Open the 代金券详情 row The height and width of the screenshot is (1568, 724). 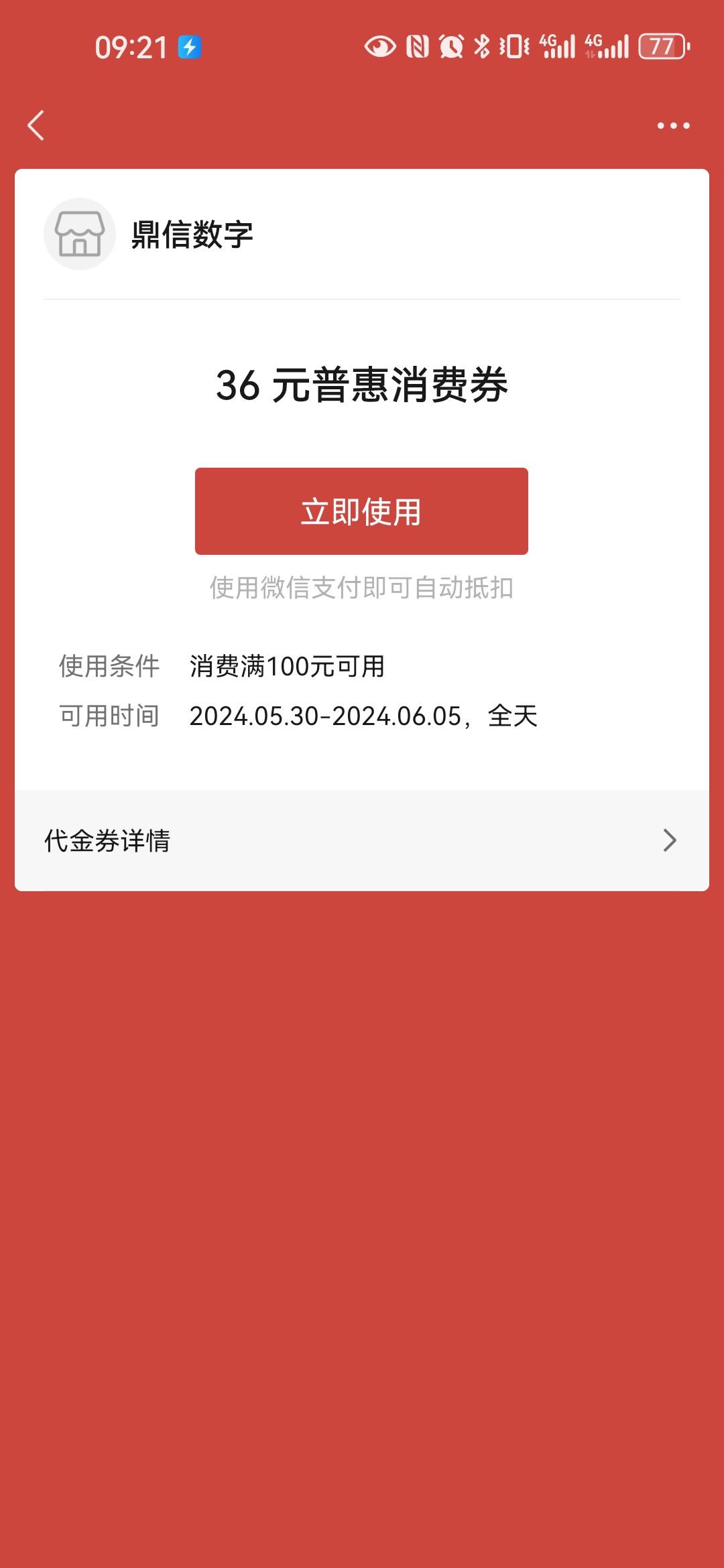tap(362, 840)
